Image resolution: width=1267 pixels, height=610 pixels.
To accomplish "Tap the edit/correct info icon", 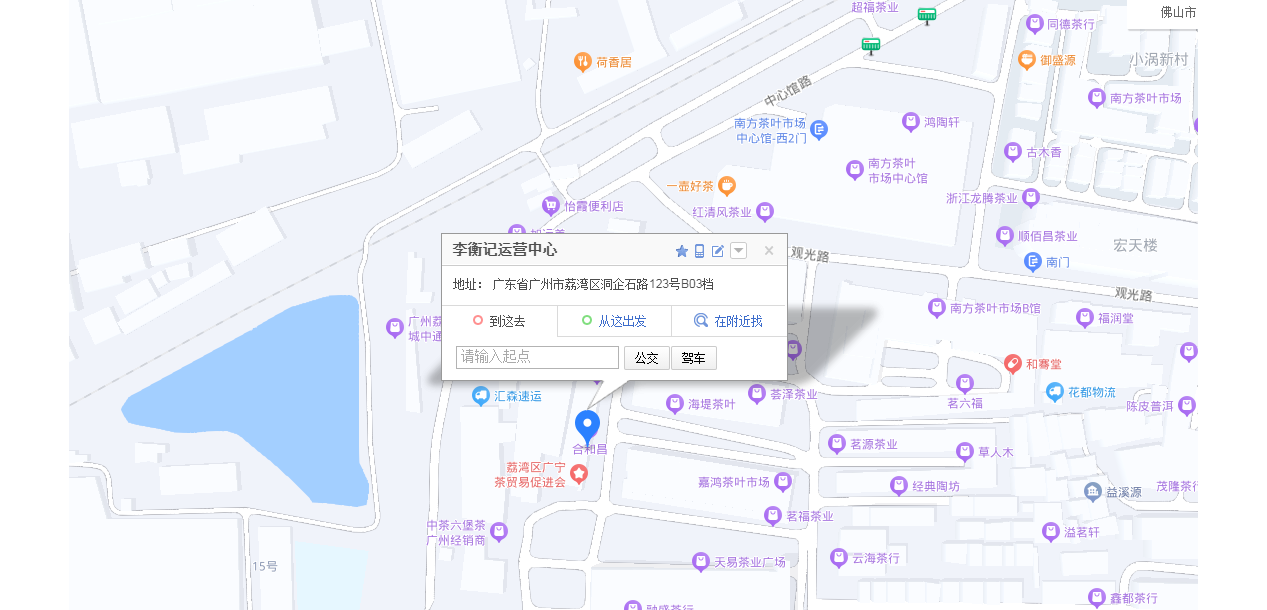I will [718, 251].
